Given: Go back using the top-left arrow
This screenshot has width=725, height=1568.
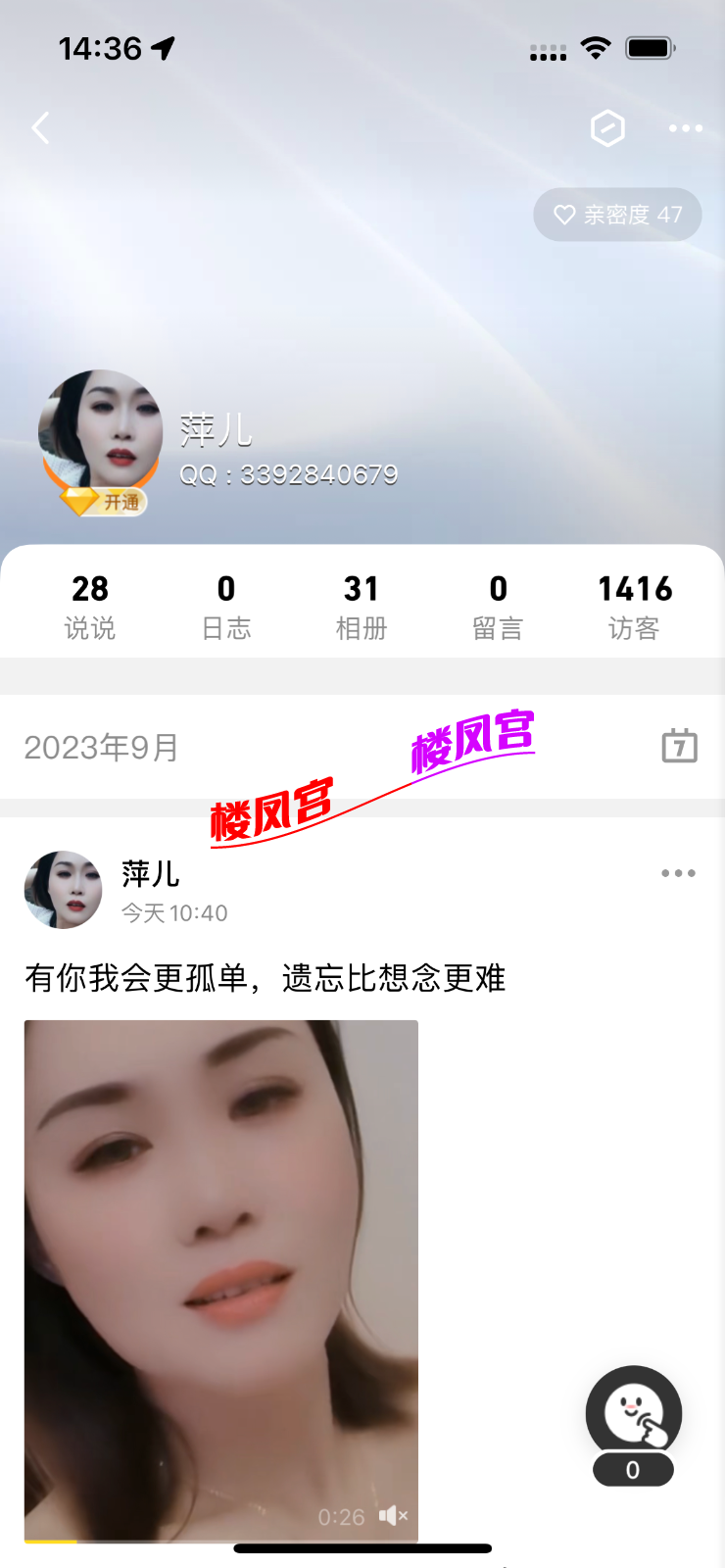Looking at the screenshot, I should pyautogui.click(x=40, y=128).
